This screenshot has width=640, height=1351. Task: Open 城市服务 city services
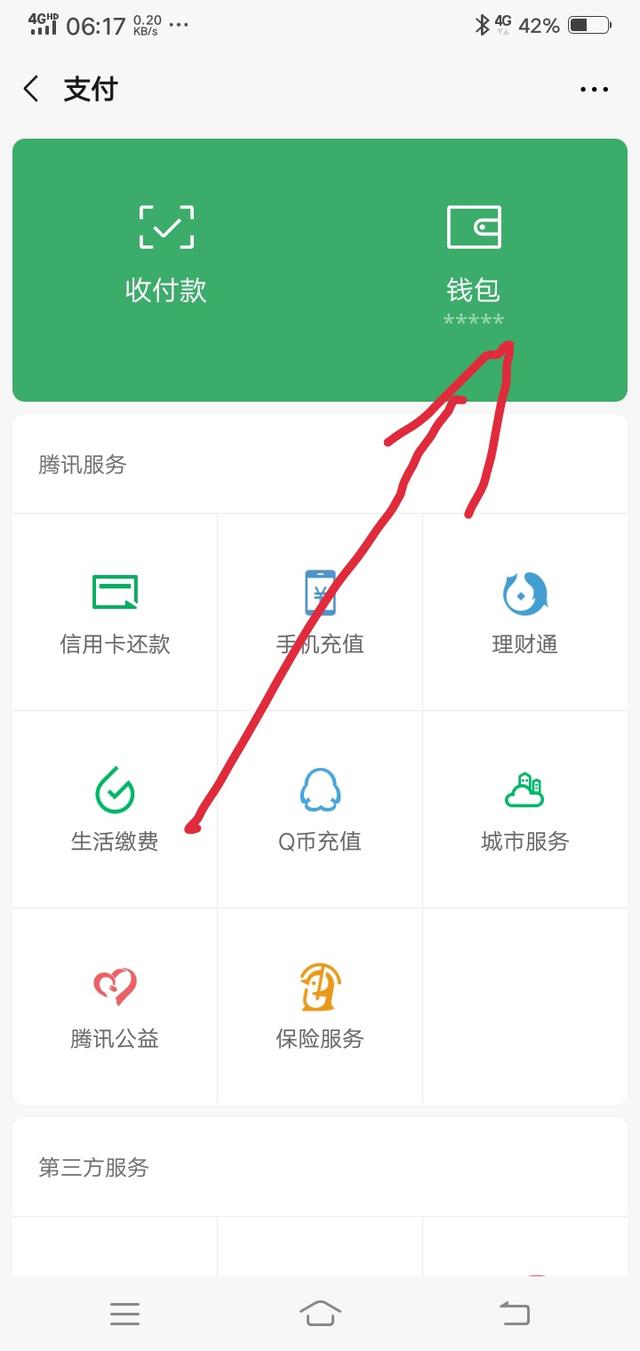pyautogui.click(x=525, y=809)
